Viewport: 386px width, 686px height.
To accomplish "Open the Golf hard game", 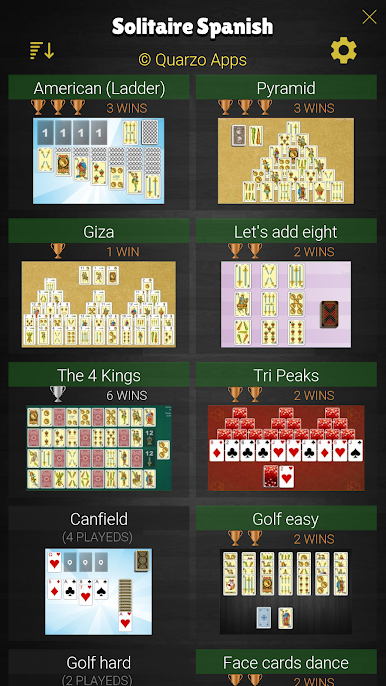I will click(99, 668).
